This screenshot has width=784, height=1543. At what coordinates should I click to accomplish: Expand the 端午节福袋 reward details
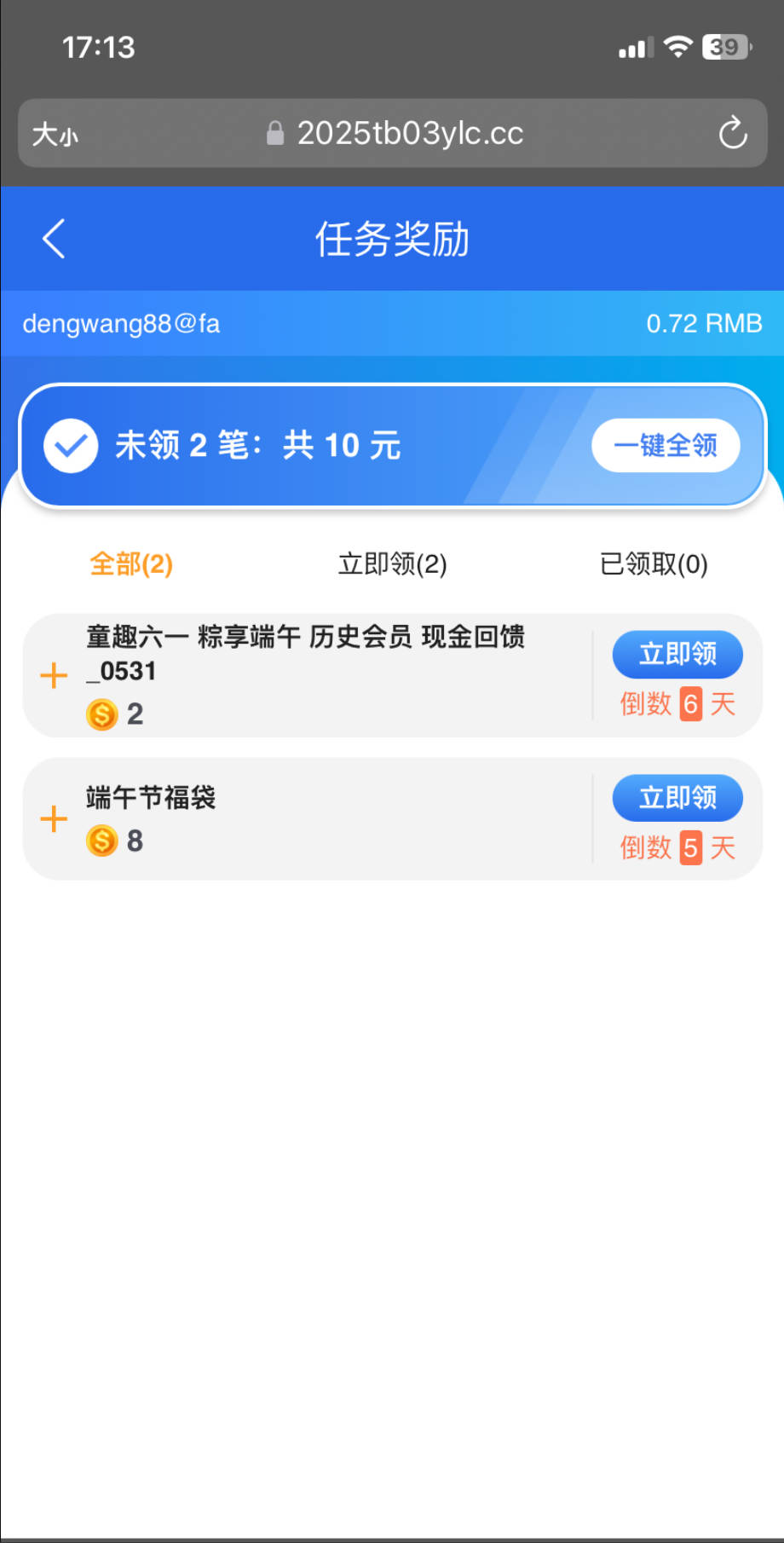click(54, 819)
